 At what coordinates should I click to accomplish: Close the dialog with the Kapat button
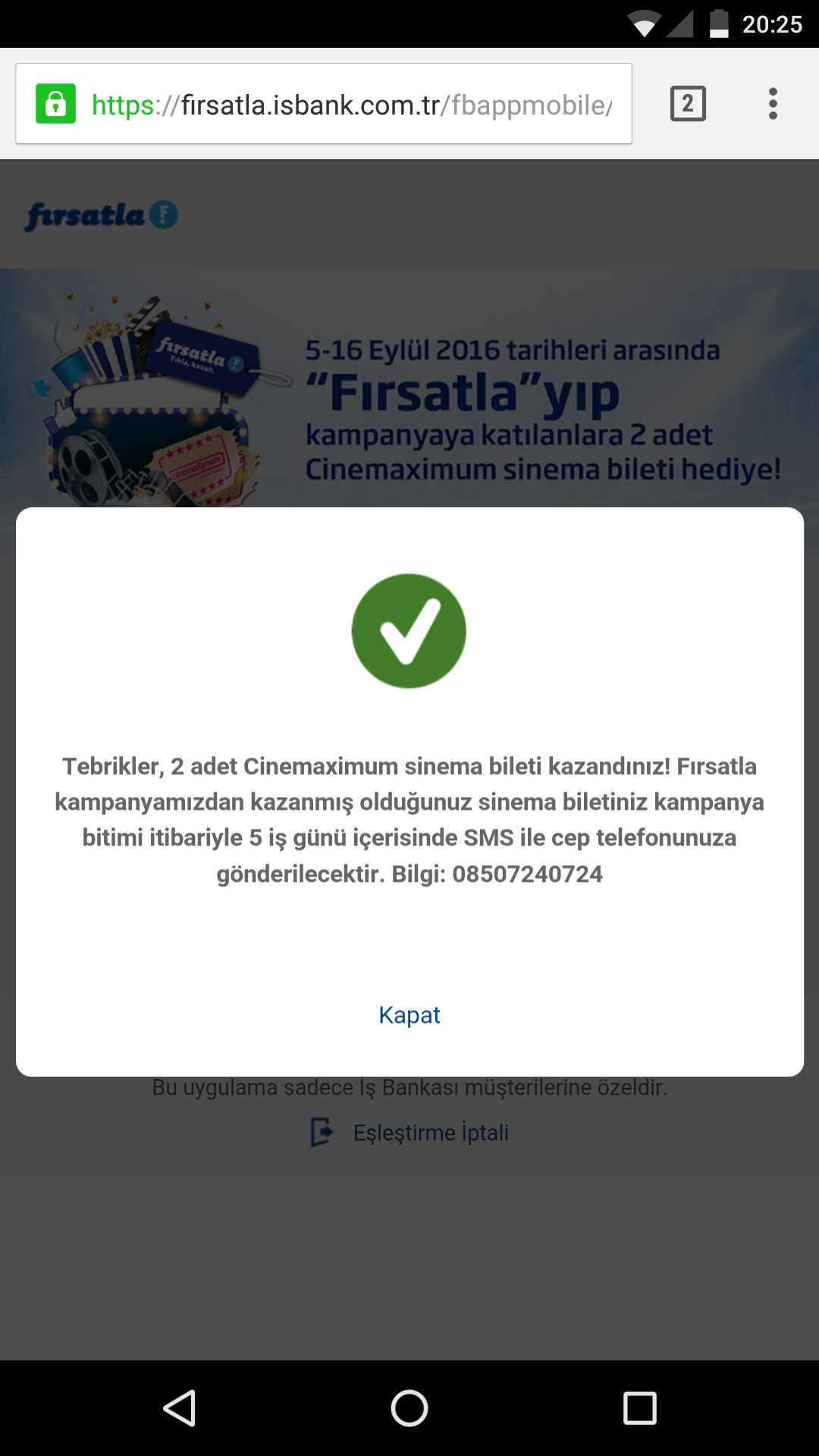tap(409, 1015)
